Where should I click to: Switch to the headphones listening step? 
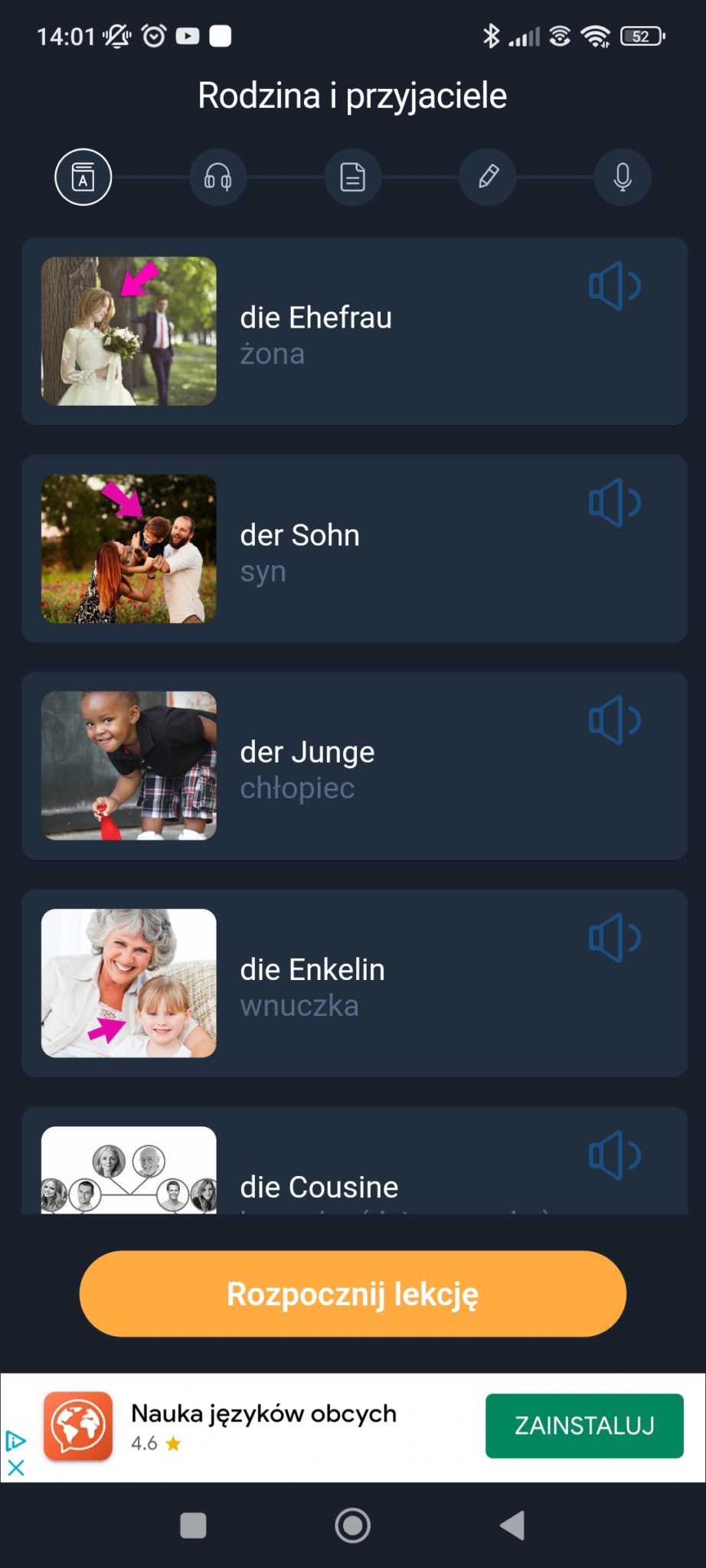pyautogui.click(x=218, y=178)
